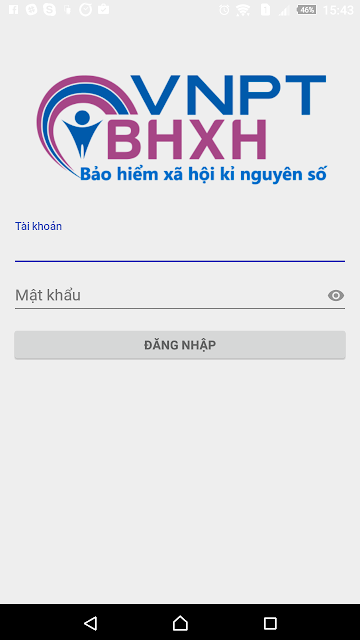This screenshot has height=640, width=360.
Task: Show the password with the eye icon
Action: (336, 295)
